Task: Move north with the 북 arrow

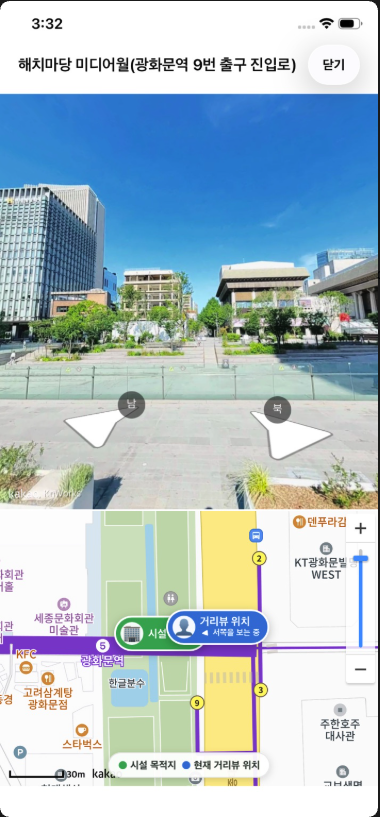Action: (291, 429)
